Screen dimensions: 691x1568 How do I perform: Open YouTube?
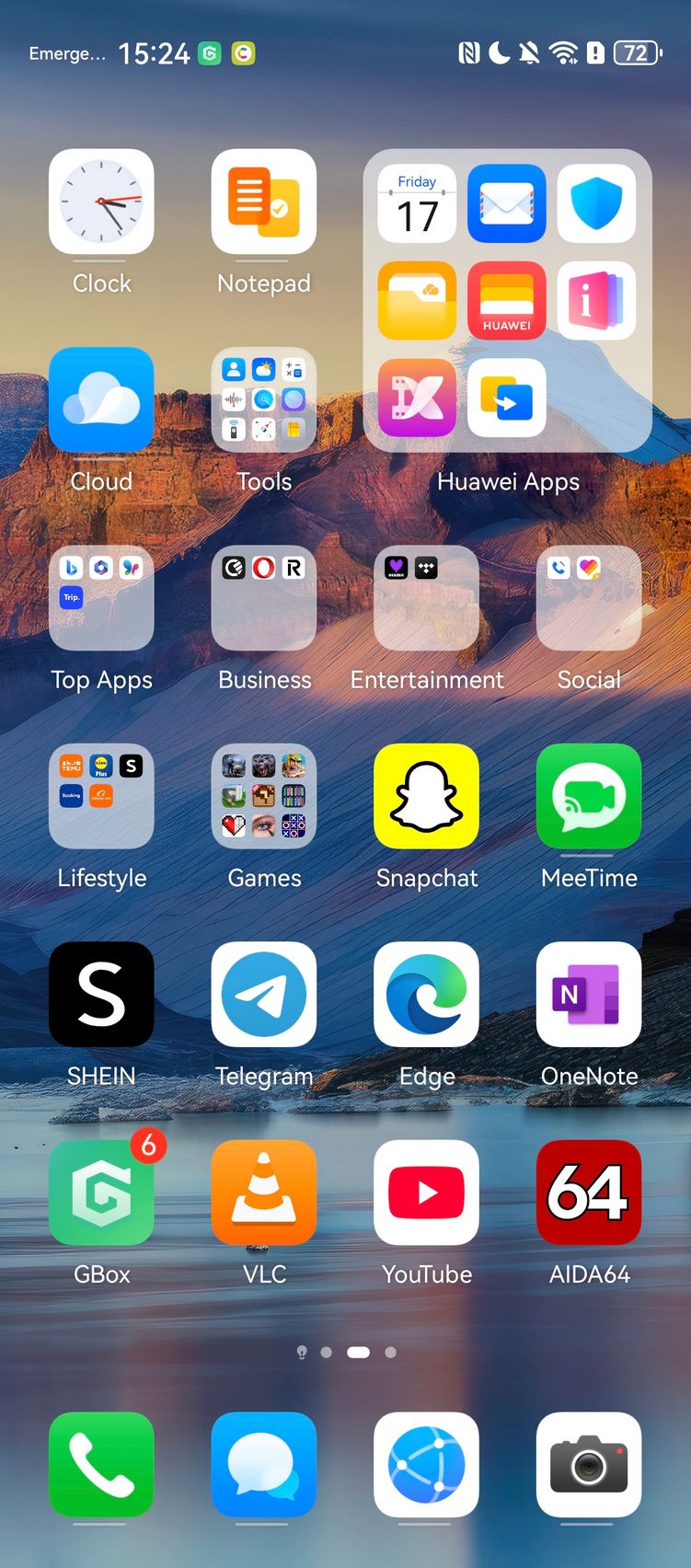click(426, 1193)
